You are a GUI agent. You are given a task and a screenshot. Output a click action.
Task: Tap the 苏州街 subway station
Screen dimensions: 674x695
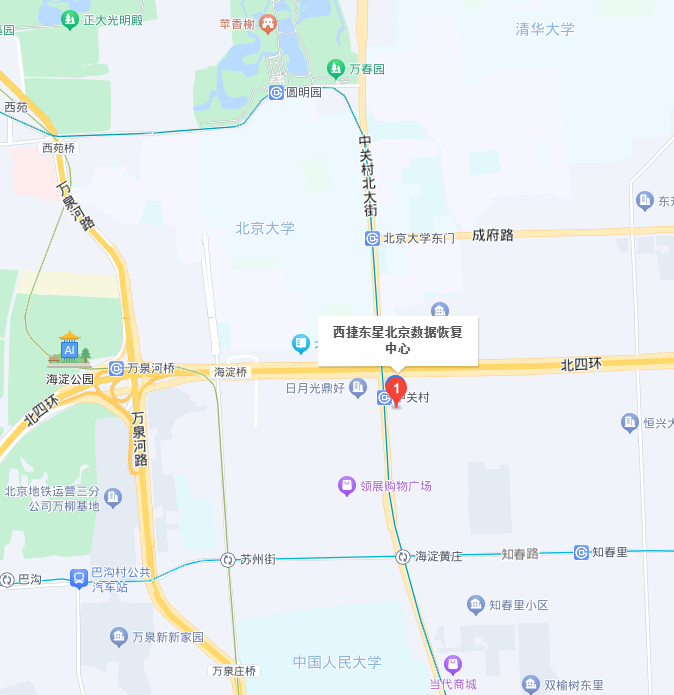[x=229, y=559]
